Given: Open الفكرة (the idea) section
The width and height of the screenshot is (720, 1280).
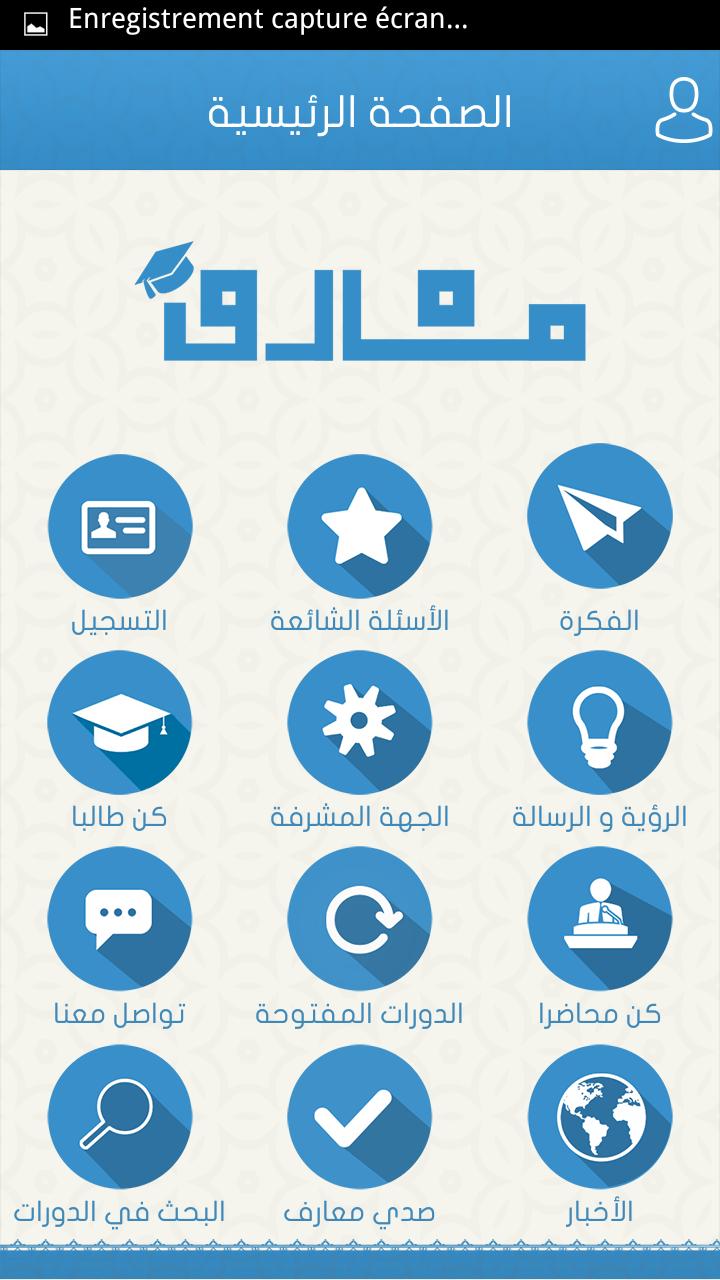Looking at the screenshot, I should click(599, 527).
